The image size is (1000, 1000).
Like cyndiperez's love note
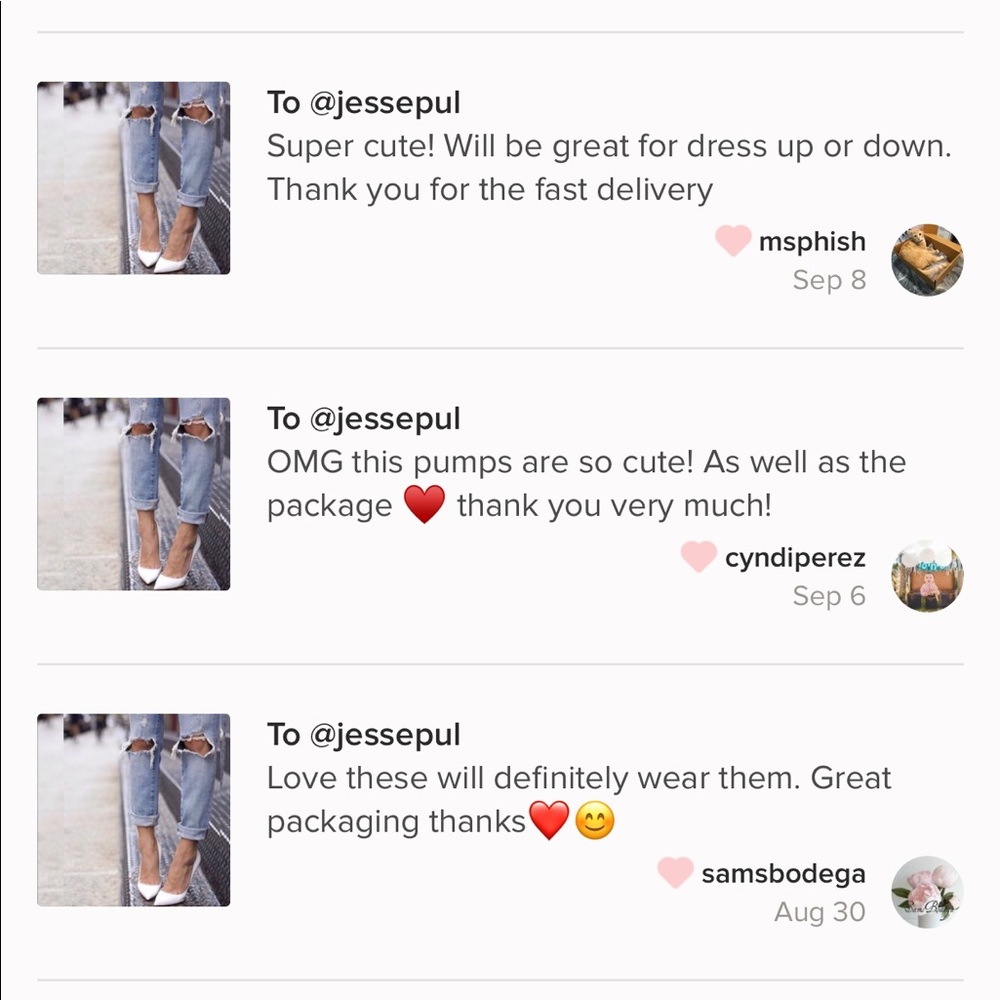pyautogui.click(x=698, y=557)
